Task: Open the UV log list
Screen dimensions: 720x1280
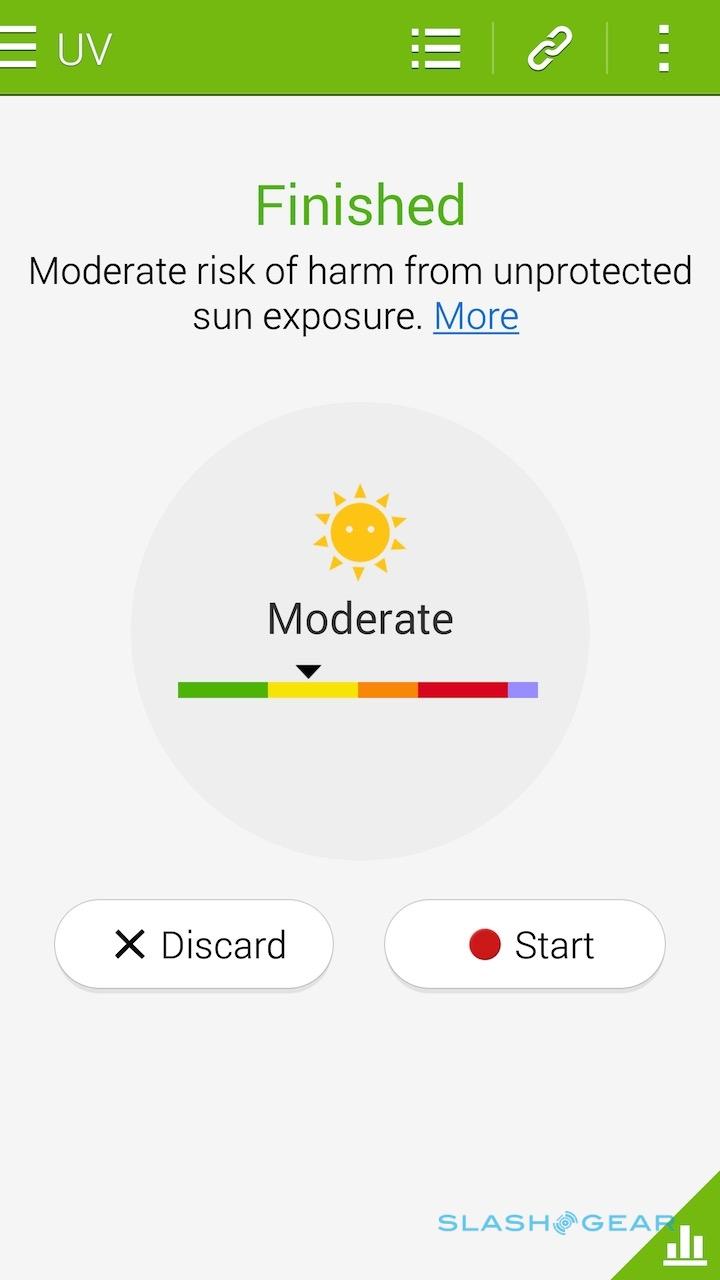Action: (x=436, y=48)
